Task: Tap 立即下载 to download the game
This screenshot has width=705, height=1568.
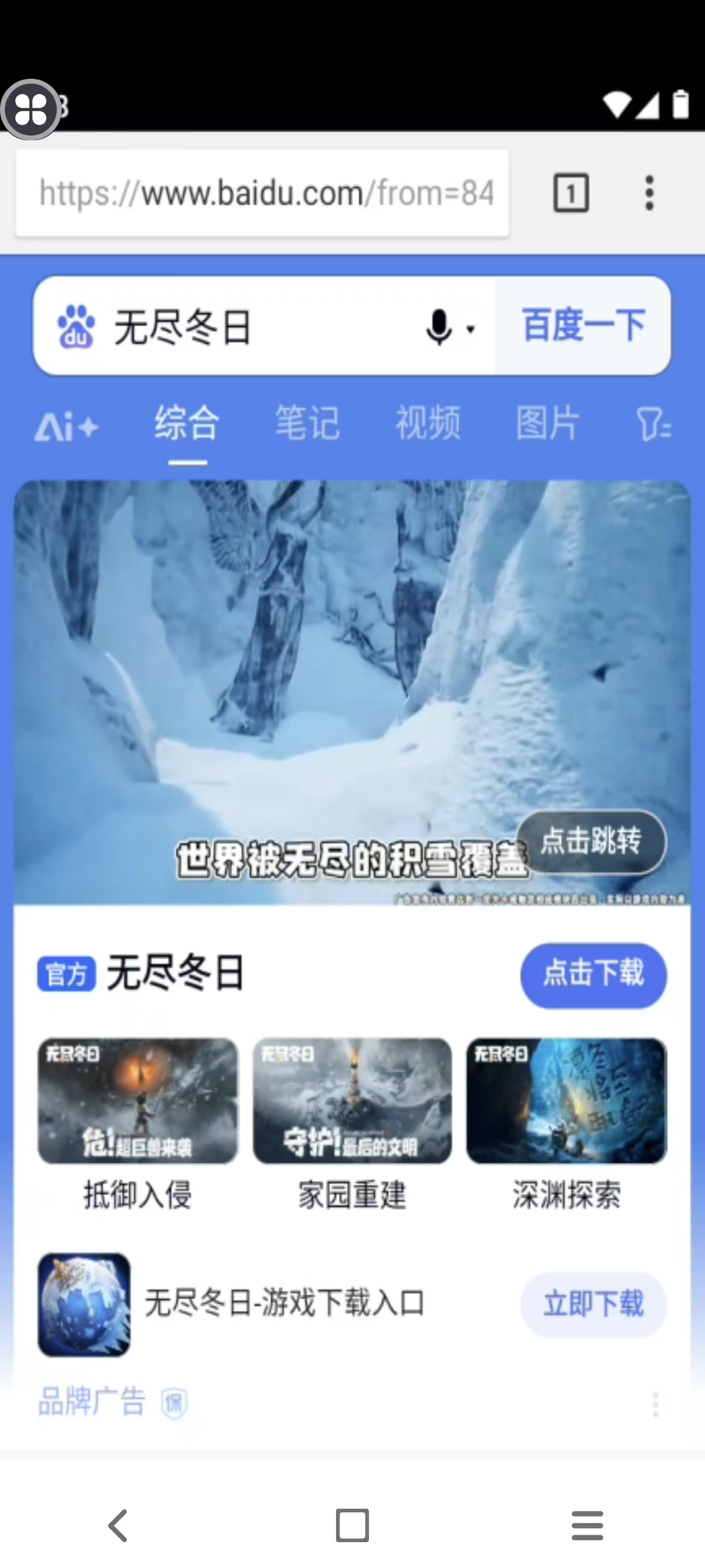Action: click(592, 1304)
